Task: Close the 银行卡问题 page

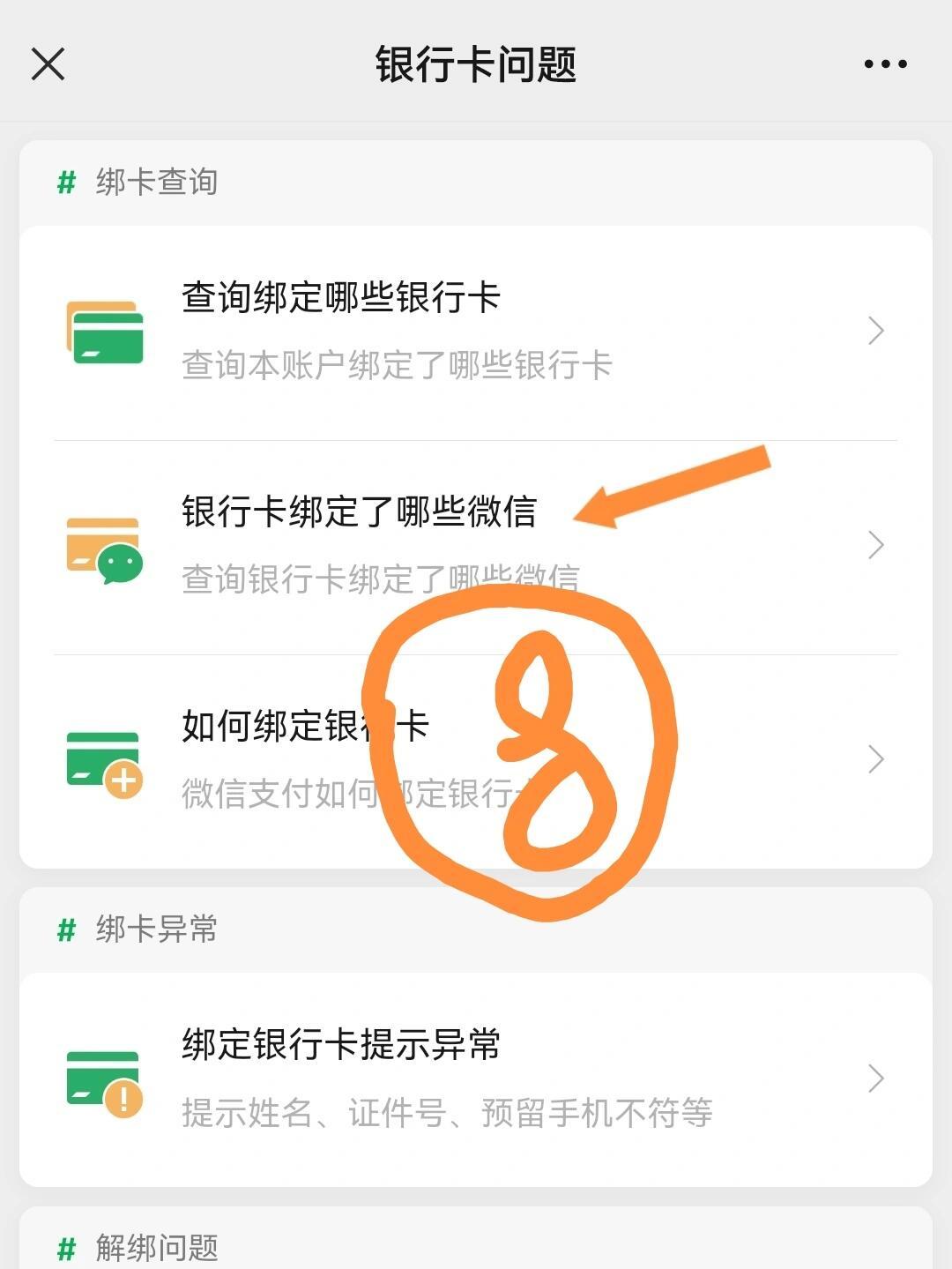Action: 48,64
